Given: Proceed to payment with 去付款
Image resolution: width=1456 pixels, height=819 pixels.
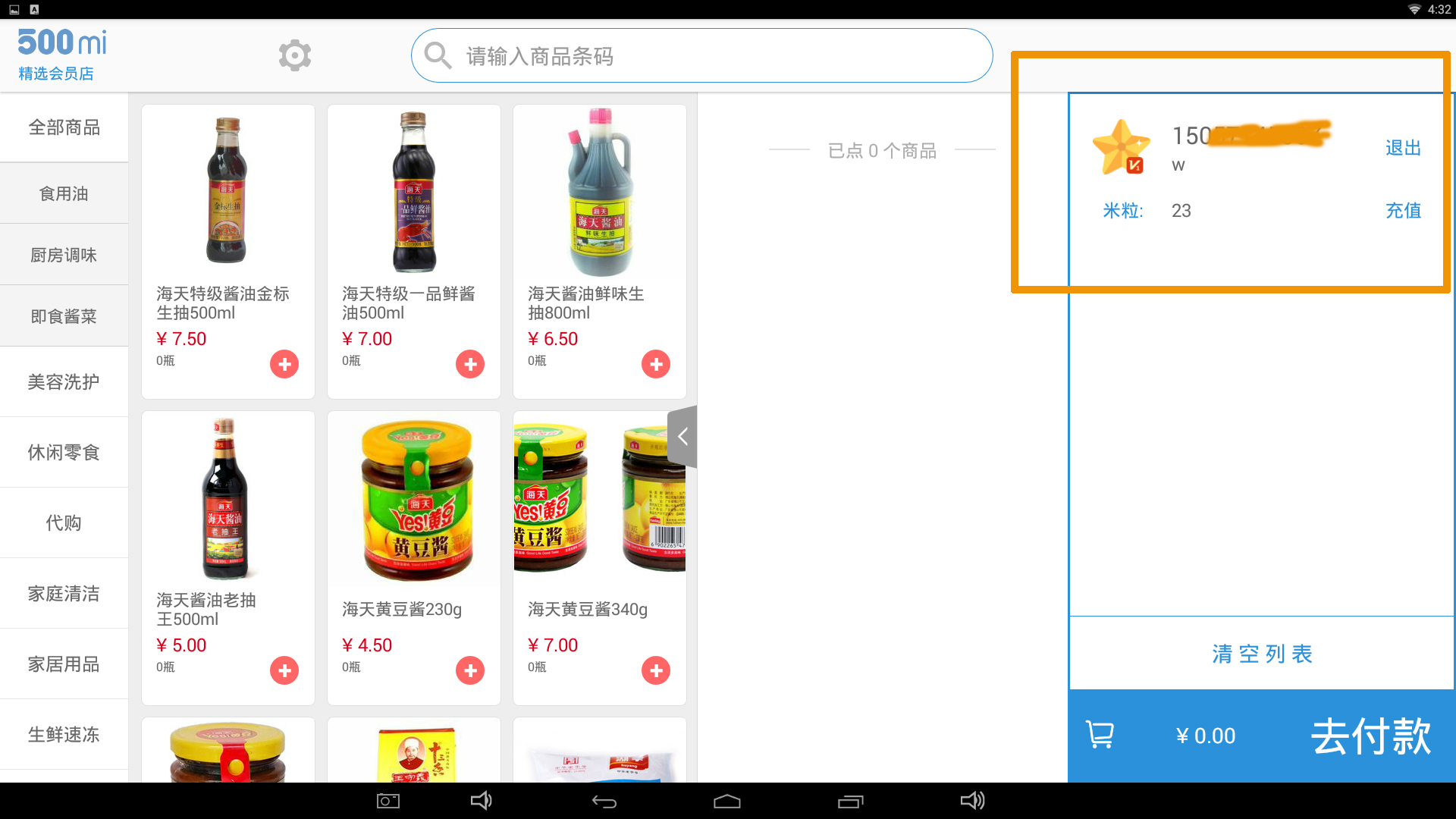Looking at the screenshot, I should [x=1370, y=736].
